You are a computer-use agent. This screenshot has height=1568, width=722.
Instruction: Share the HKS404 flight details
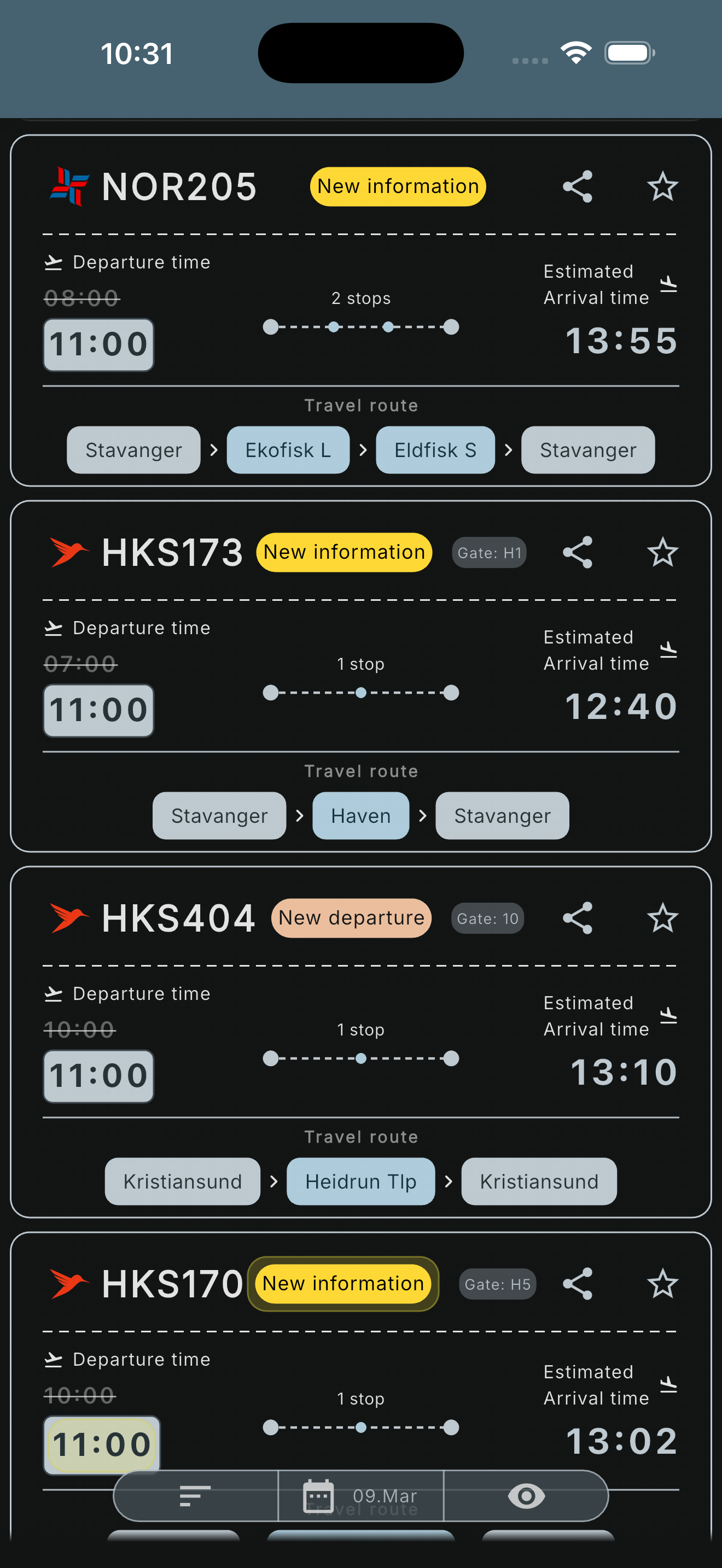(577, 918)
